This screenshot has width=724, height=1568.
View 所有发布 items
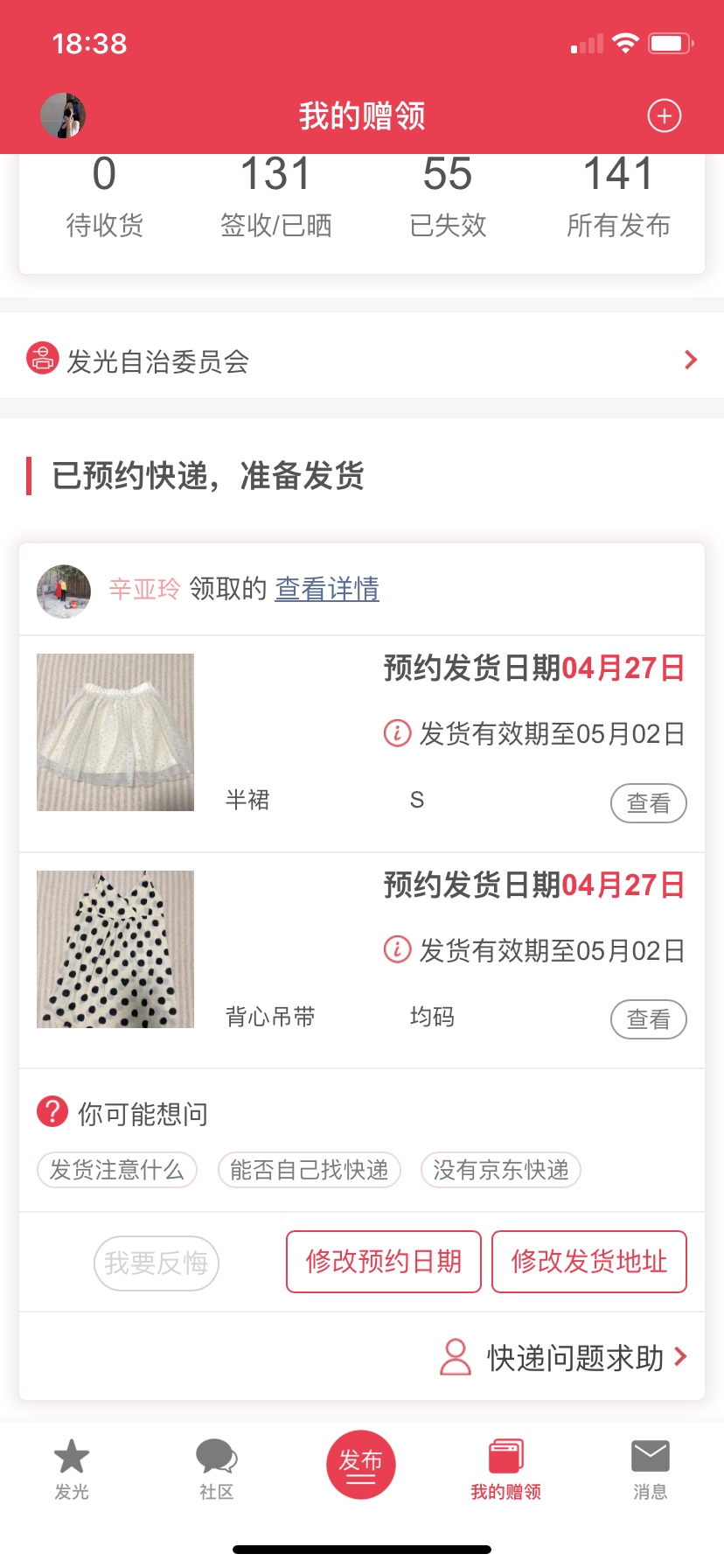click(618, 197)
